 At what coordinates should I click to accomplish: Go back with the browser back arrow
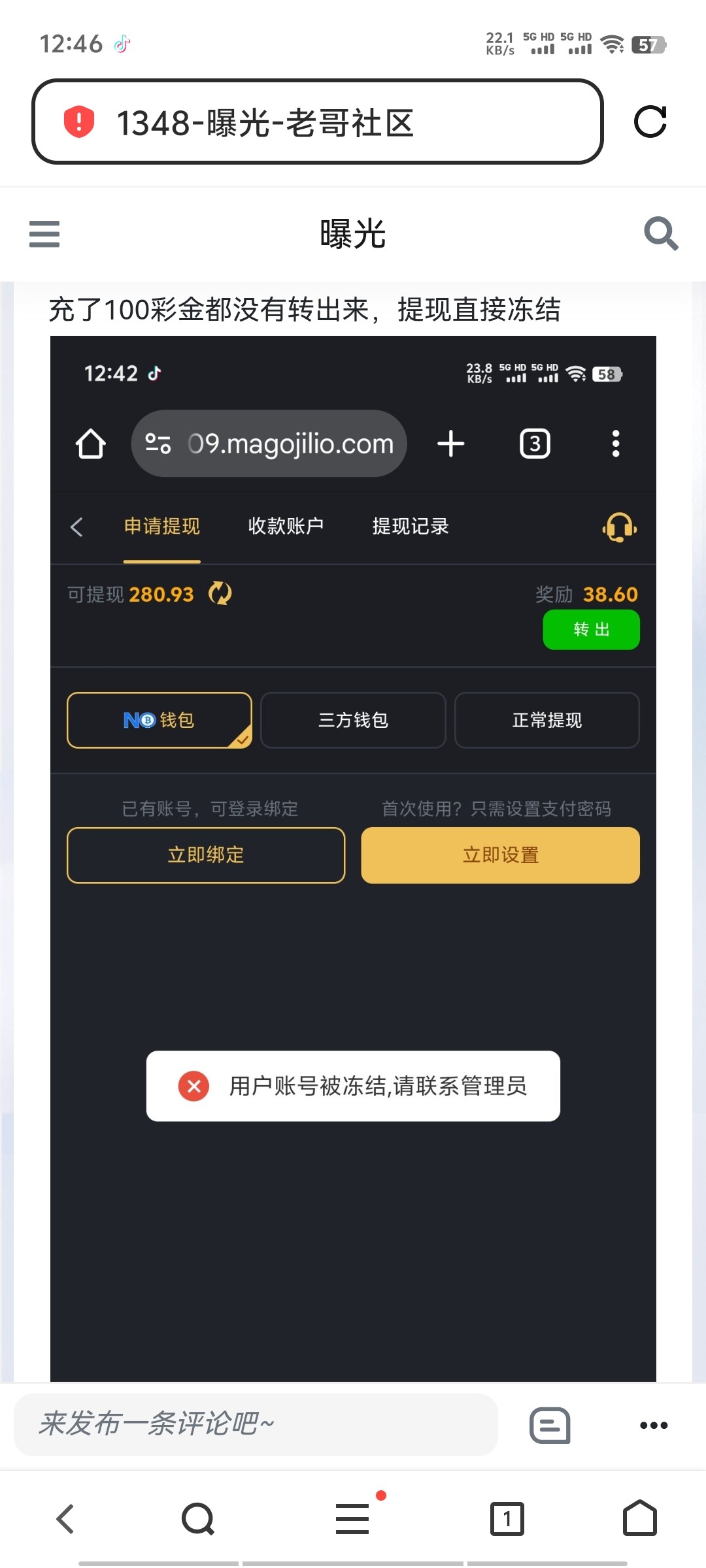click(x=65, y=1518)
